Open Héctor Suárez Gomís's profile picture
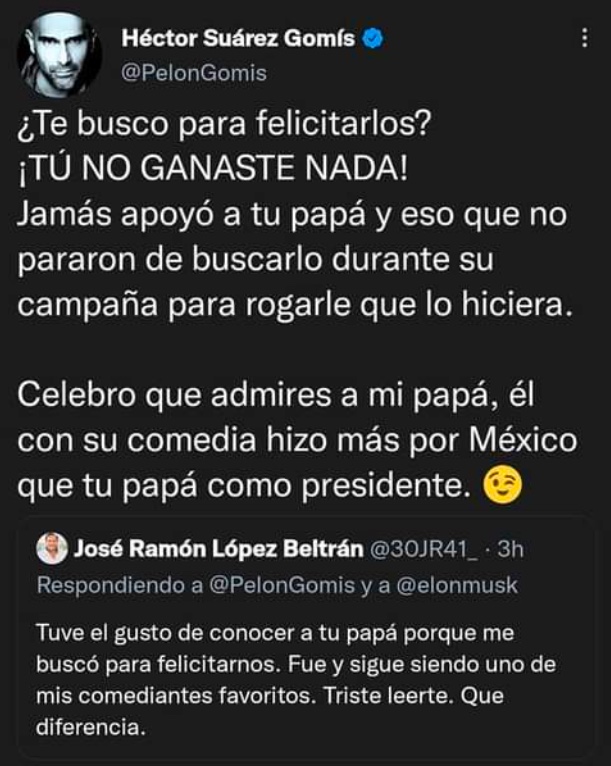The height and width of the screenshot is (766, 611). (59, 55)
